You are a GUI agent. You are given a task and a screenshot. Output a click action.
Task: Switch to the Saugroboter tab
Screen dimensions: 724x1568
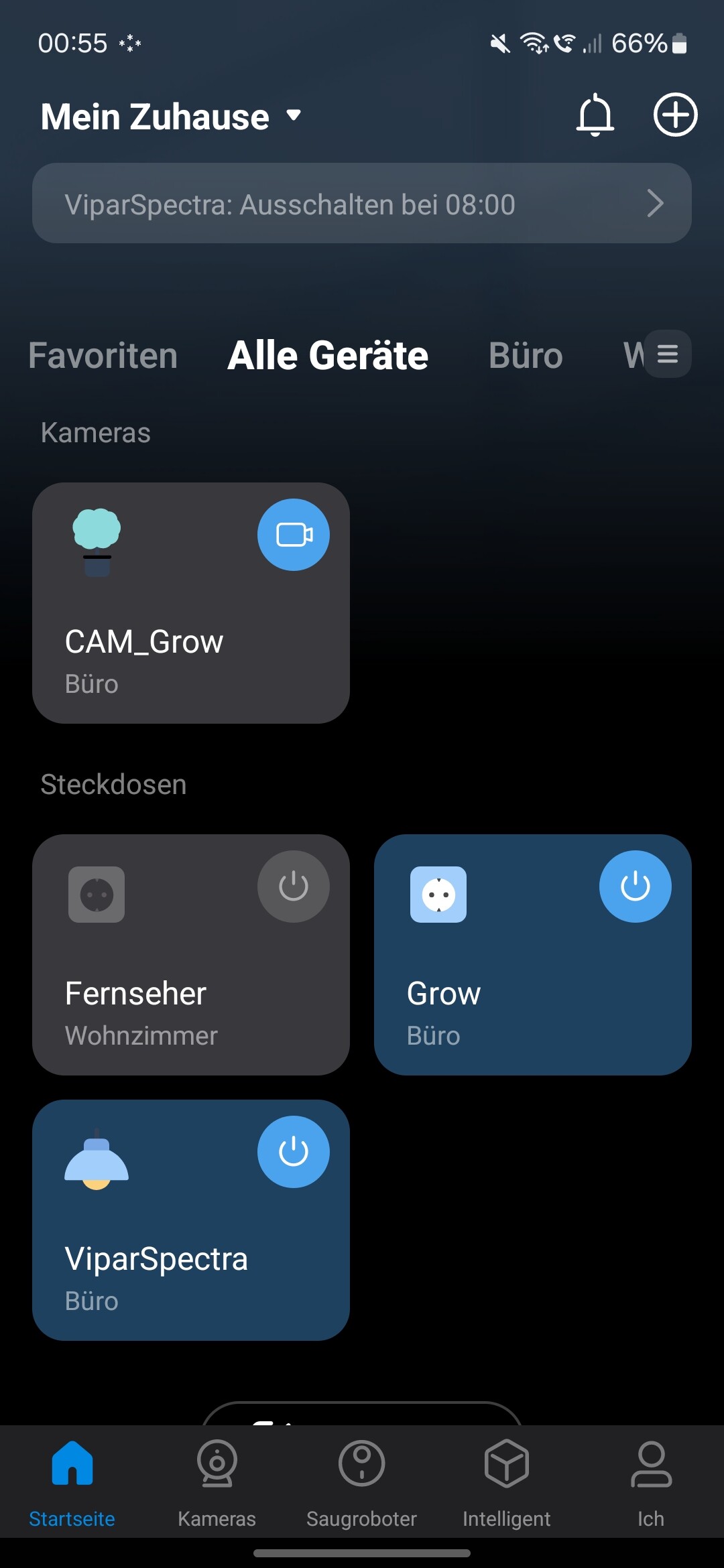click(x=362, y=1484)
